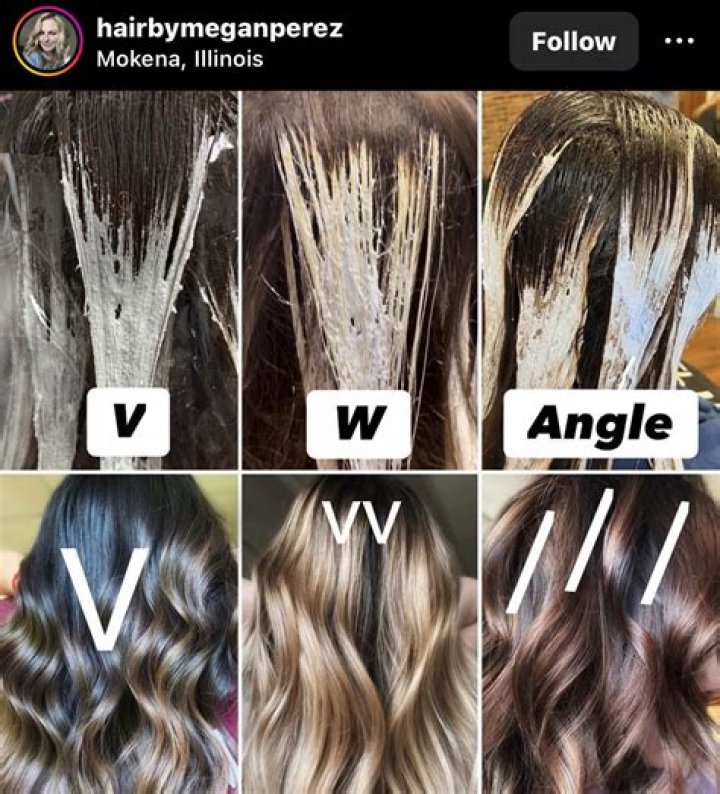Open the hairbymeganperez username link
Image resolution: width=720 pixels, height=794 pixels.
220,28
